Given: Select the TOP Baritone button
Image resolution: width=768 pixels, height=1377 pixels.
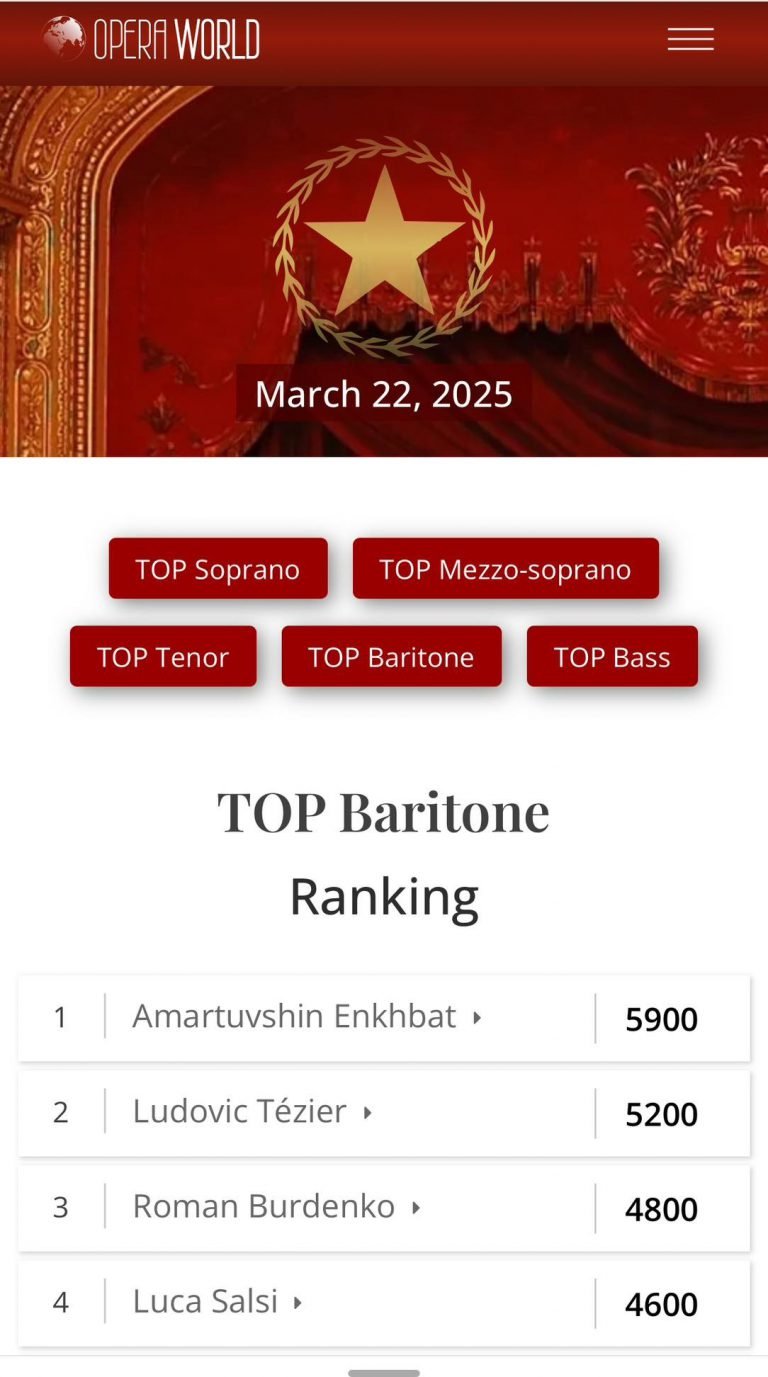Looking at the screenshot, I should (391, 657).
